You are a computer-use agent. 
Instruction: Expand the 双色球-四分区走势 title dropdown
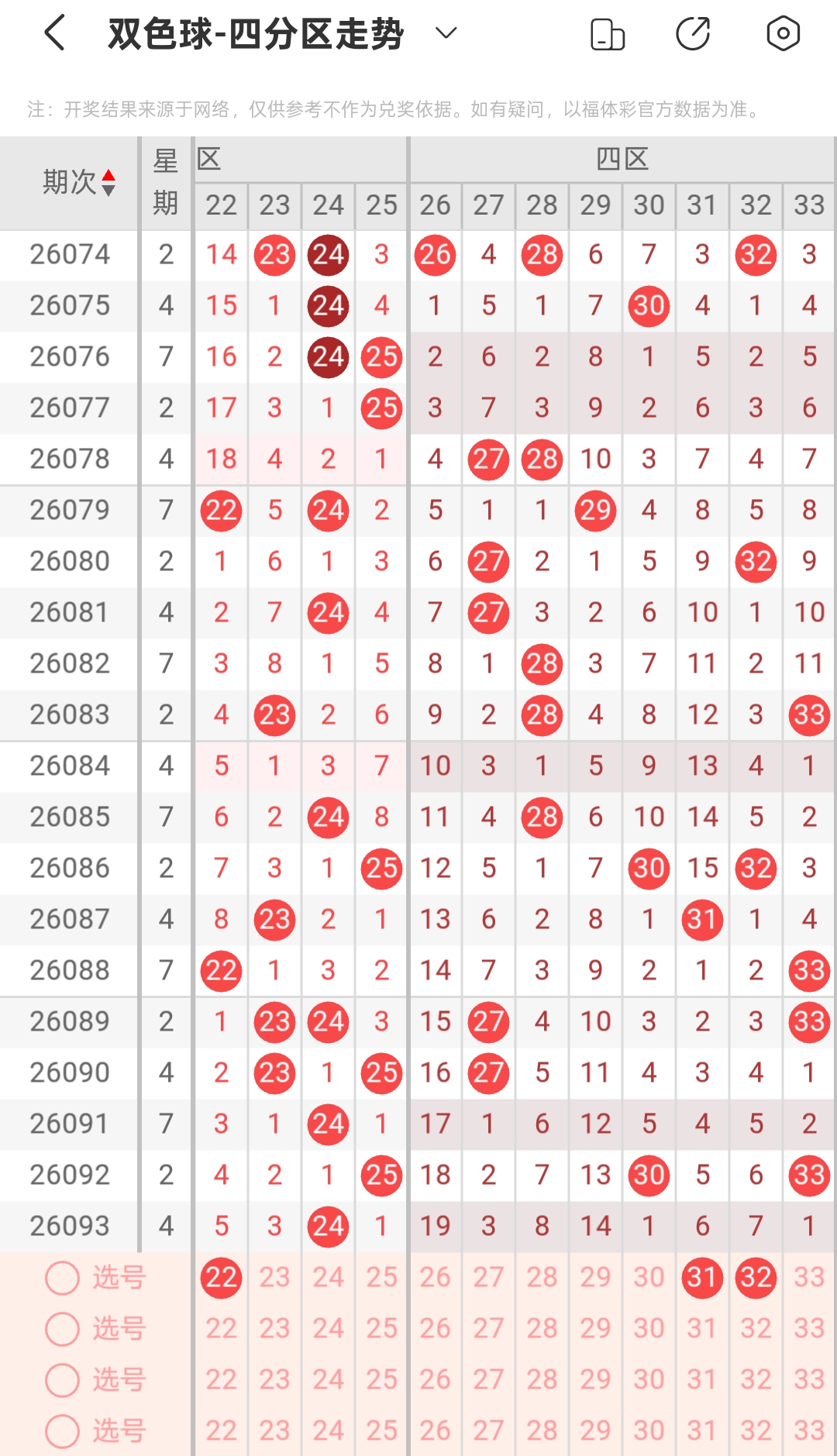pos(446,33)
